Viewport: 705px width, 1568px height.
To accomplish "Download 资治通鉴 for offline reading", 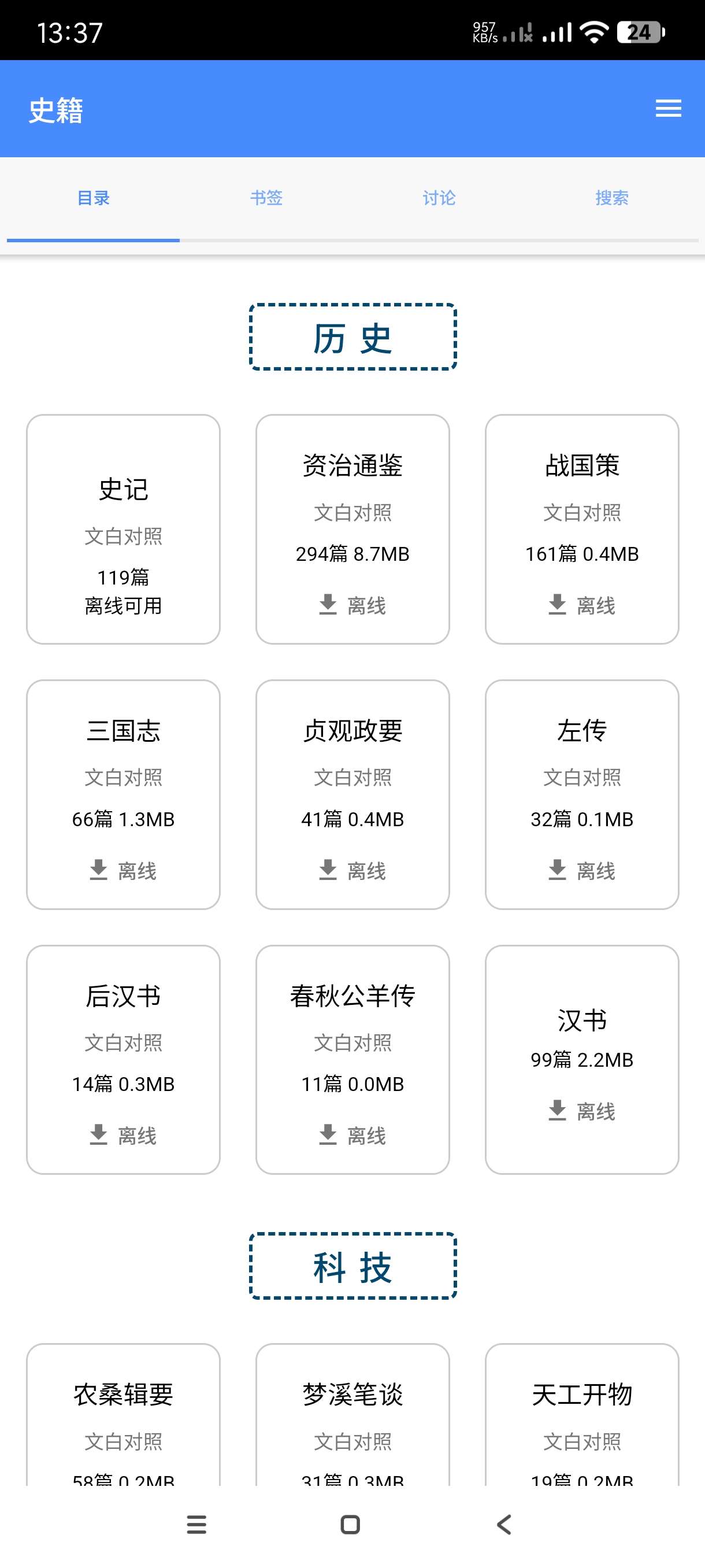I will pyautogui.click(x=352, y=605).
